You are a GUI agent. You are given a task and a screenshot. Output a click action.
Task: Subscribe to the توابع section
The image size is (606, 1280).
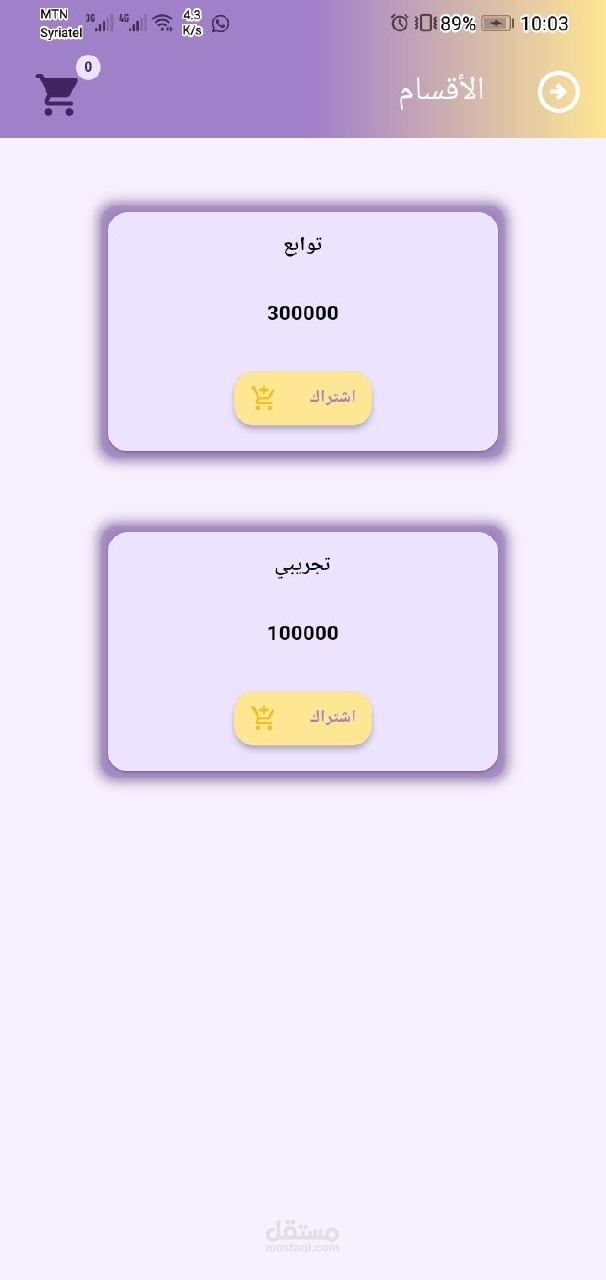tap(303, 398)
